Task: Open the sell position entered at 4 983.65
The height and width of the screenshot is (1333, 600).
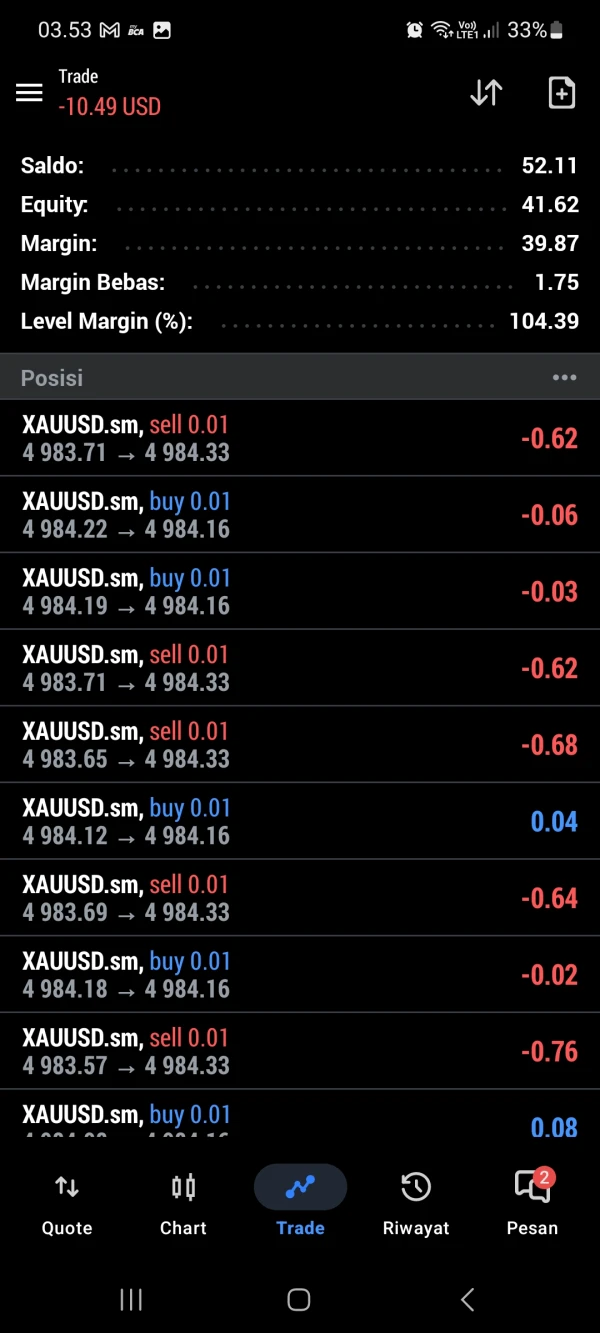Action: (x=300, y=745)
